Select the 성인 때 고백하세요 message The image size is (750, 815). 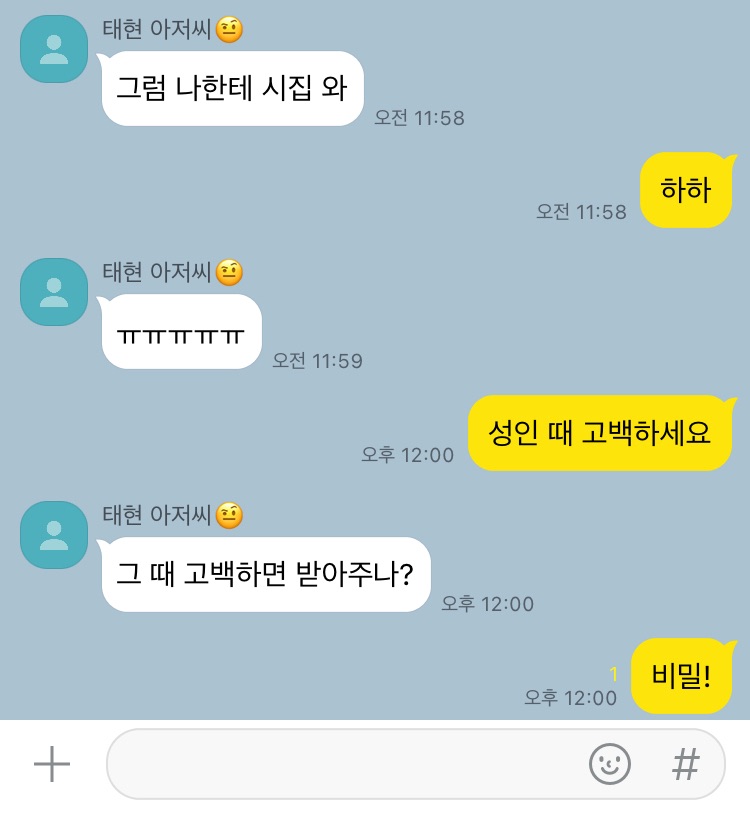600,430
